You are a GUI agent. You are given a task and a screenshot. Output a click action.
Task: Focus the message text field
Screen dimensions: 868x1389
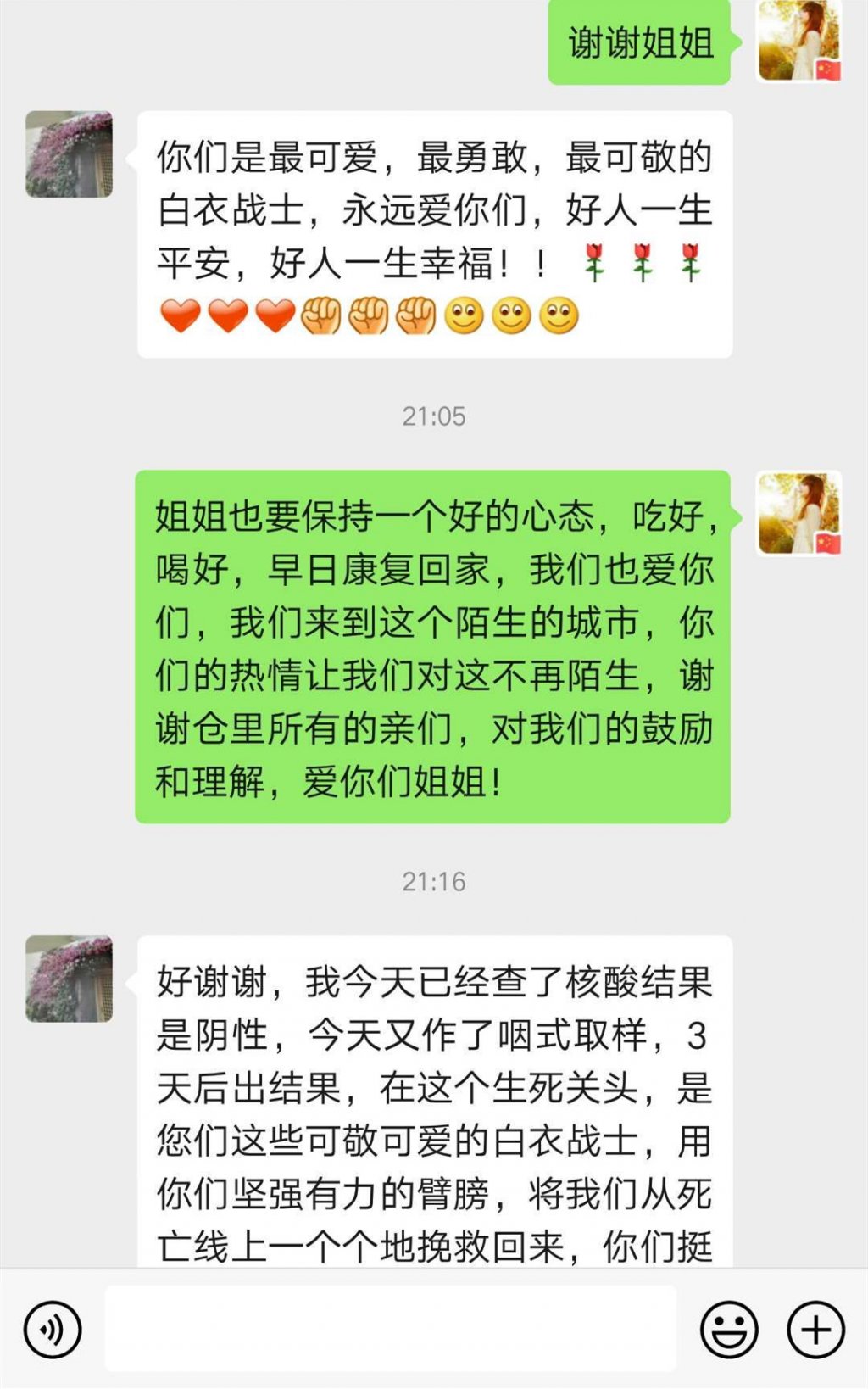pos(390,1329)
